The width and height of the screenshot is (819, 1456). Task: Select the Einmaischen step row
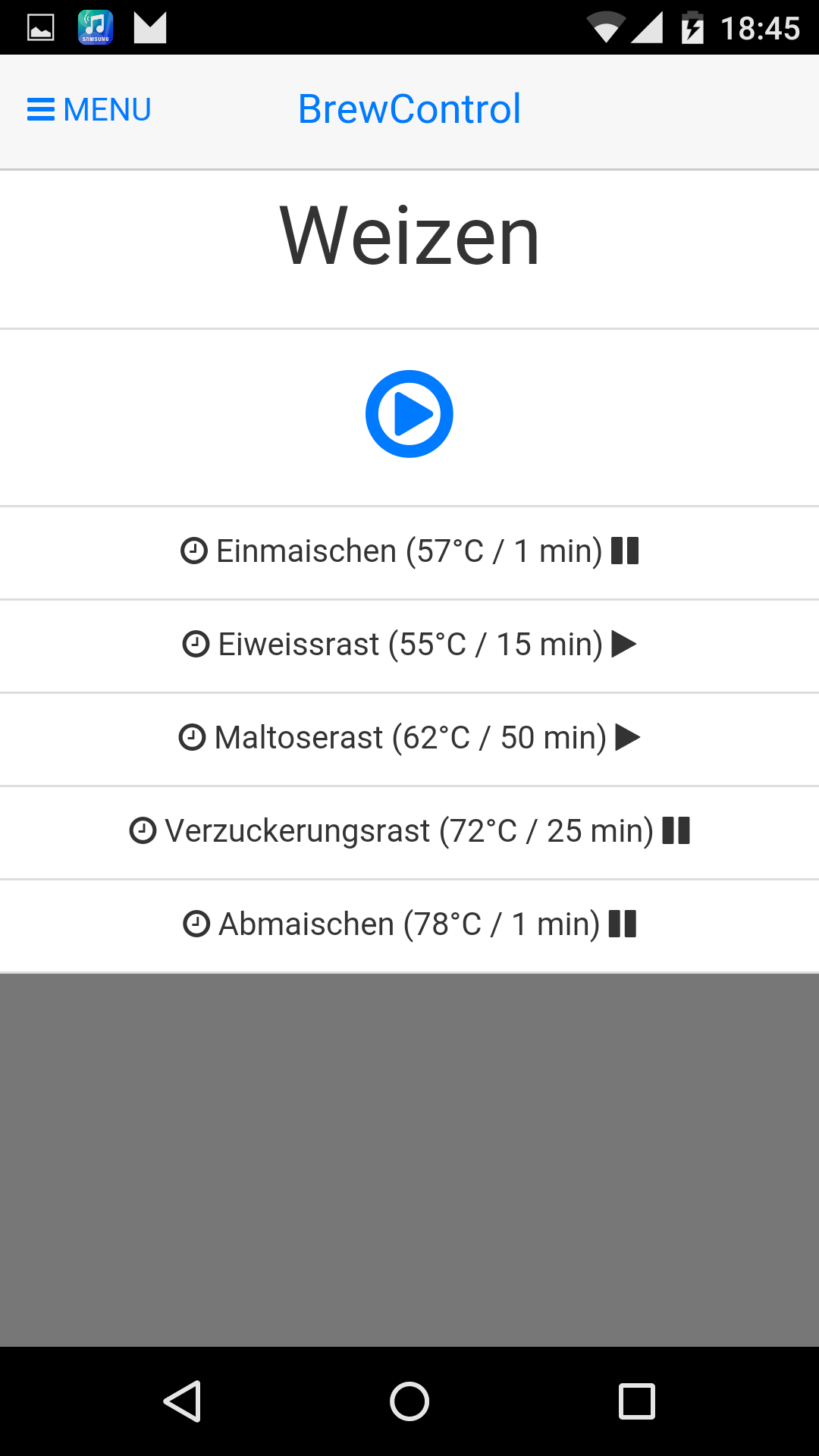pos(409,551)
